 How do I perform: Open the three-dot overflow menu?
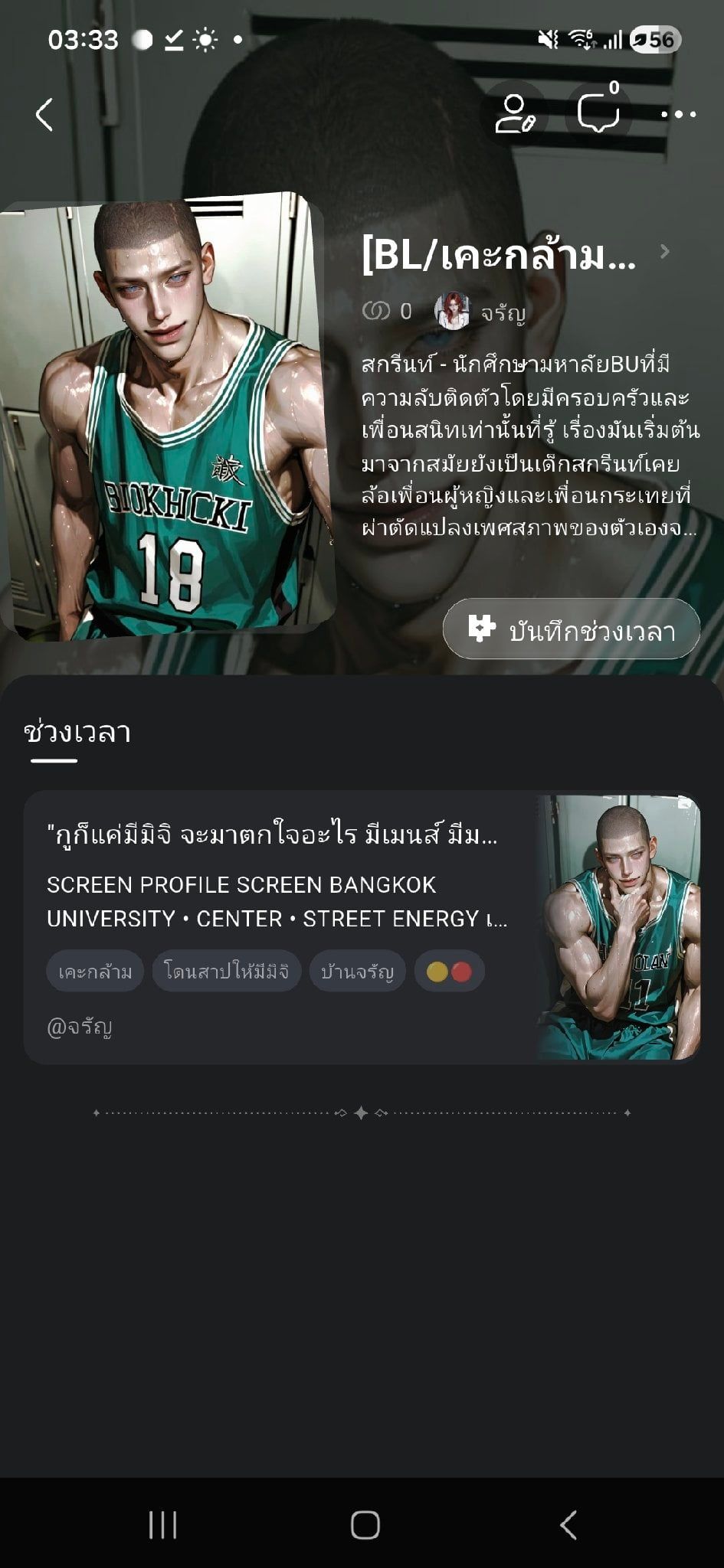tap(678, 114)
